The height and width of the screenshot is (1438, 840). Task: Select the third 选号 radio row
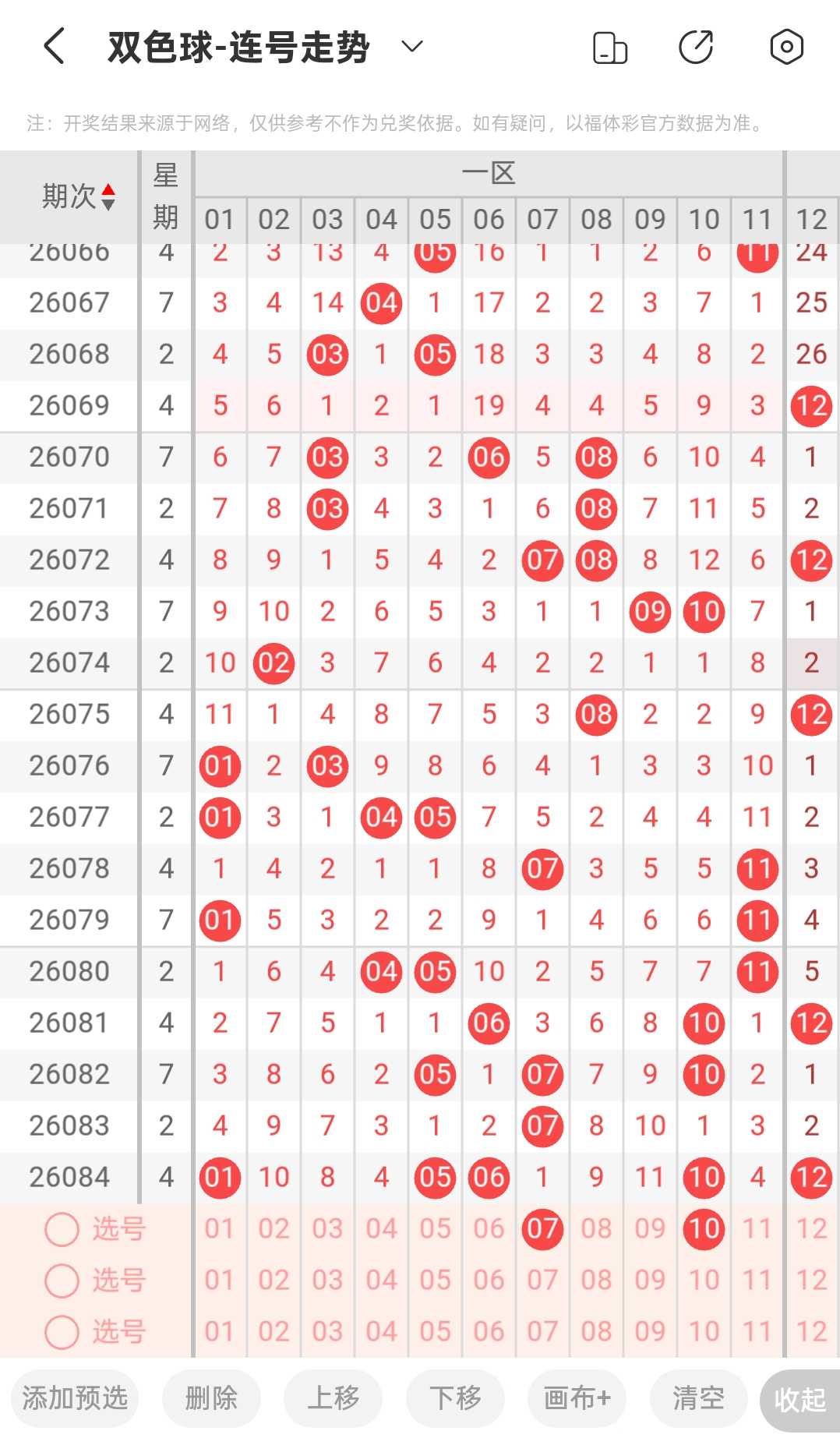pos(95,1332)
